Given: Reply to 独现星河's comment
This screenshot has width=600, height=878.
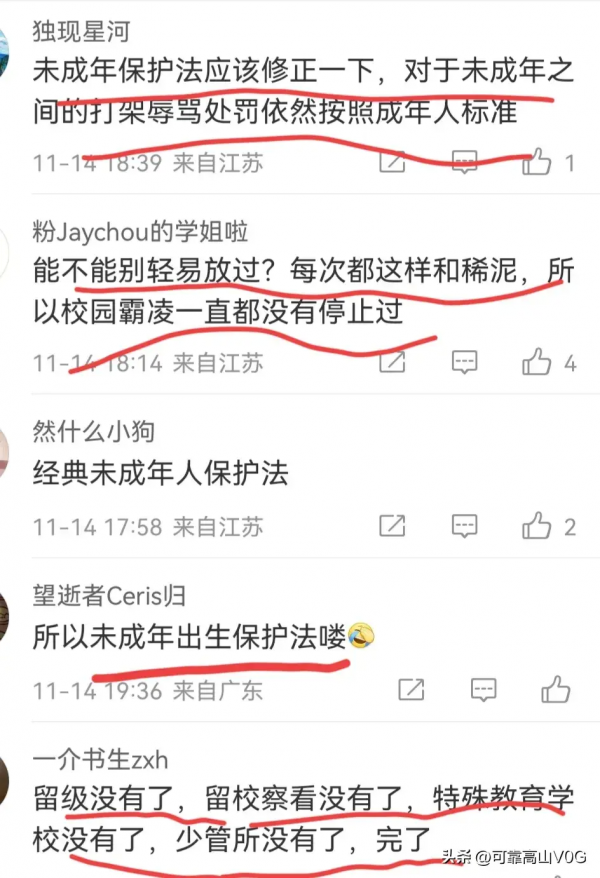Looking at the screenshot, I should point(465,161).
